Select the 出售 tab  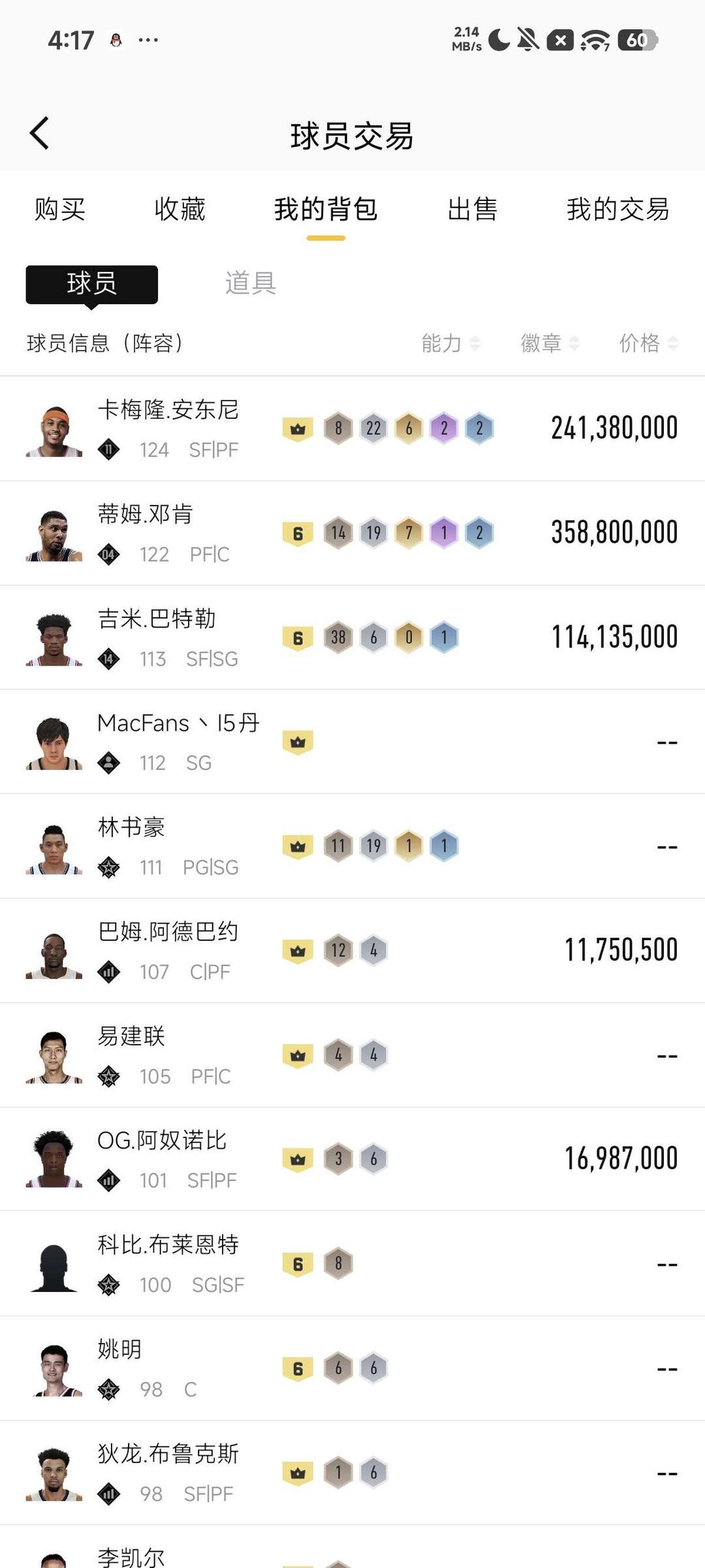[473, 209]
